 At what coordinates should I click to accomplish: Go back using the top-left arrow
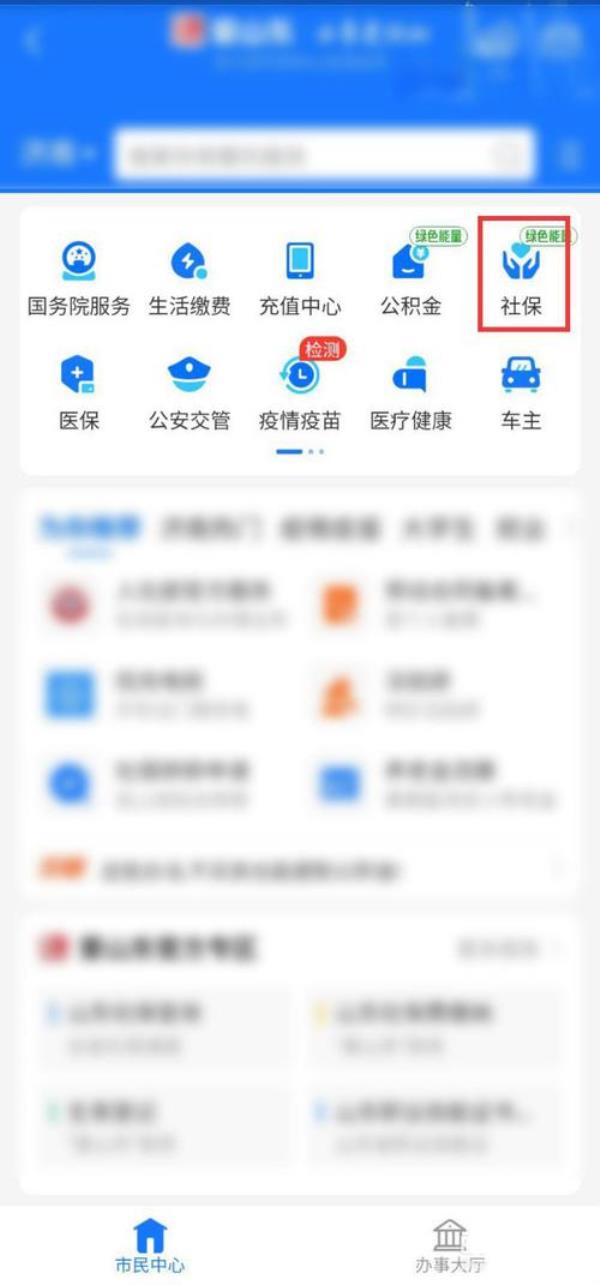click(35, 42)
